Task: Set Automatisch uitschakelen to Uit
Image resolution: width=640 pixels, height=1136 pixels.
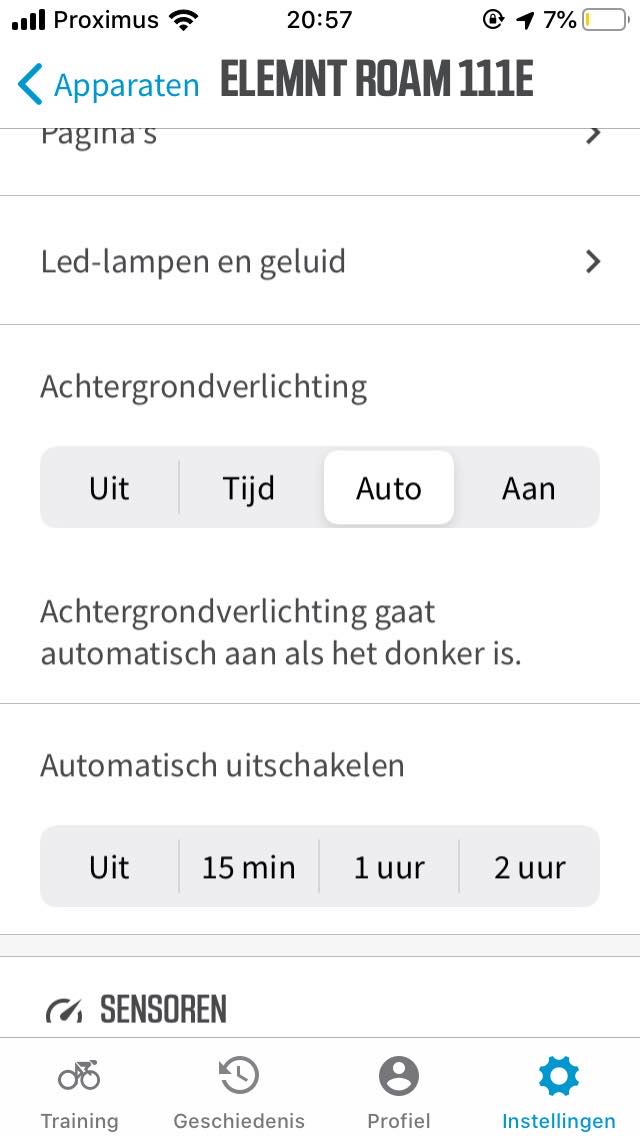Action: pyautogui.click(x=109, y=867)
